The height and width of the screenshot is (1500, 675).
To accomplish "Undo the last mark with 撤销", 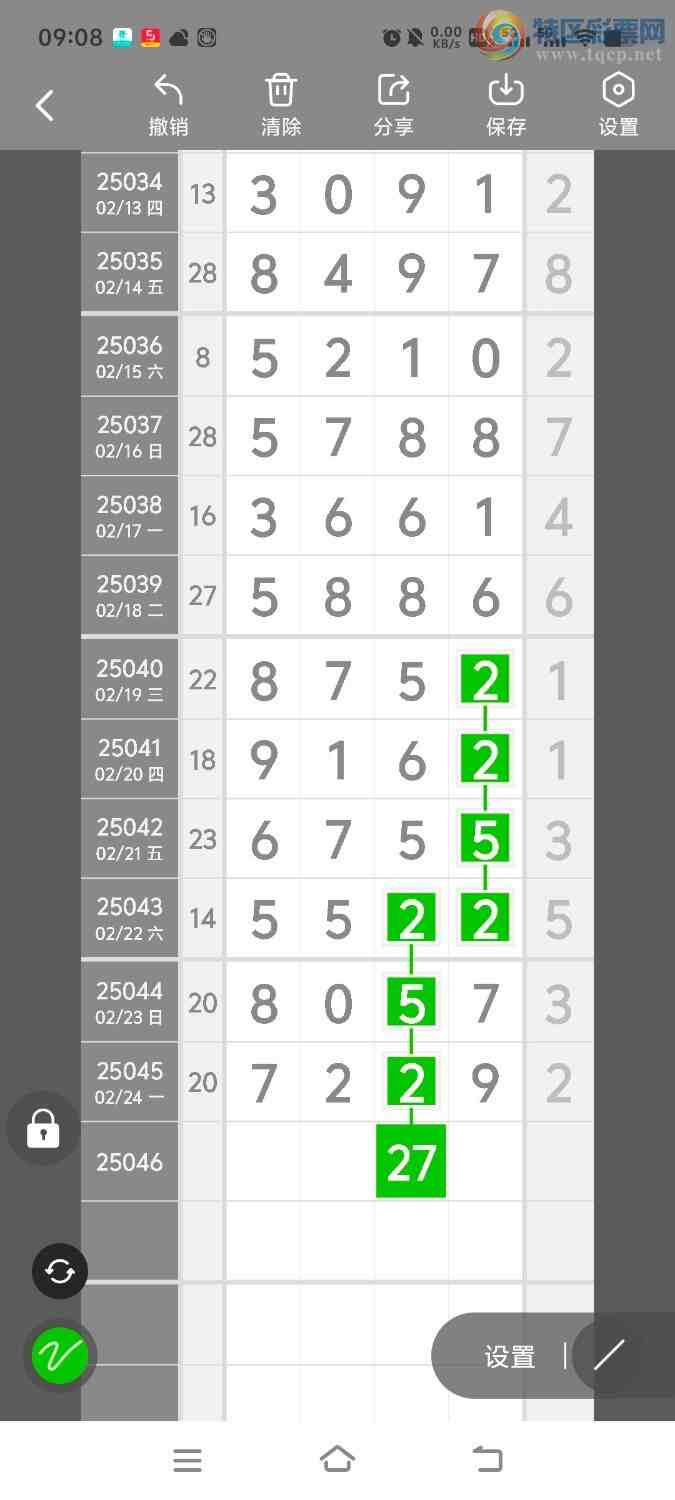I will (x=168, y=105).
